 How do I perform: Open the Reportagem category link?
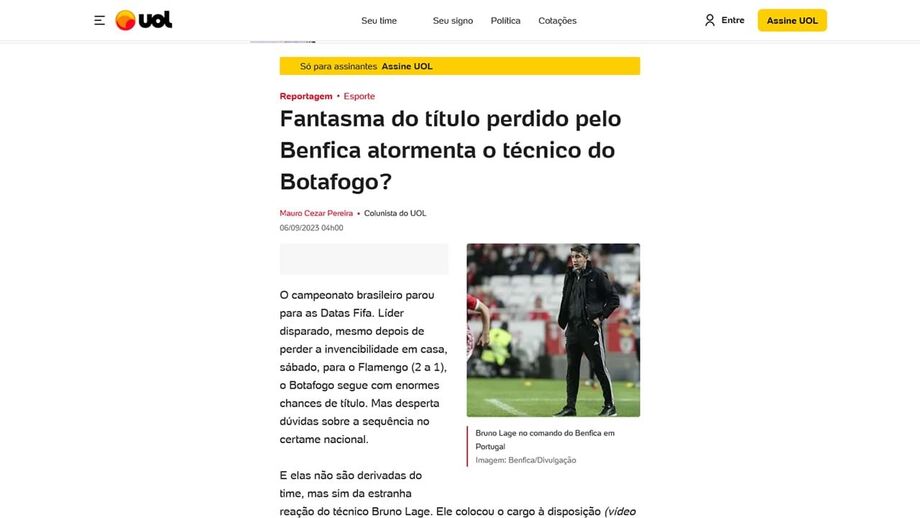click(x=306, y=96)
